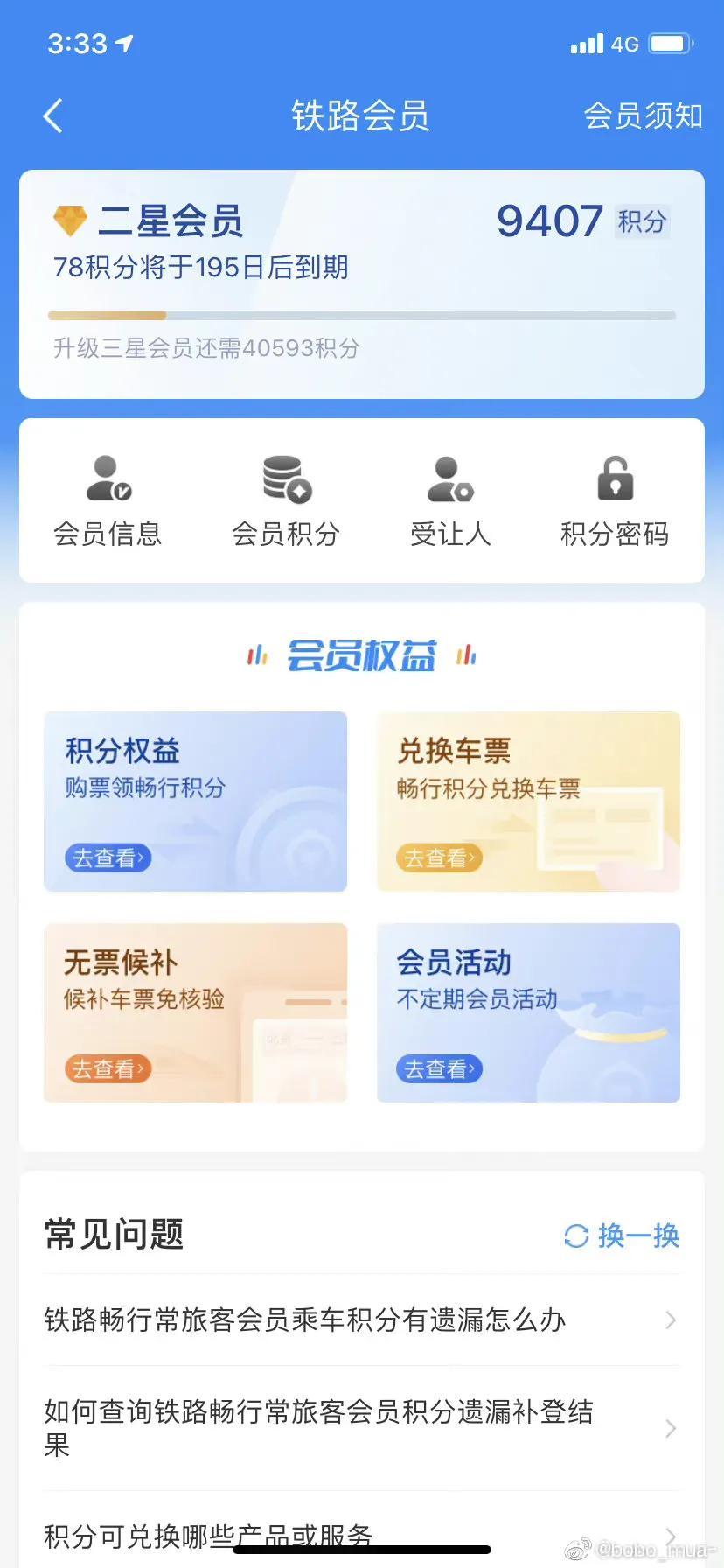Expand FAQ about querying points supplement results

point(362,1429)
